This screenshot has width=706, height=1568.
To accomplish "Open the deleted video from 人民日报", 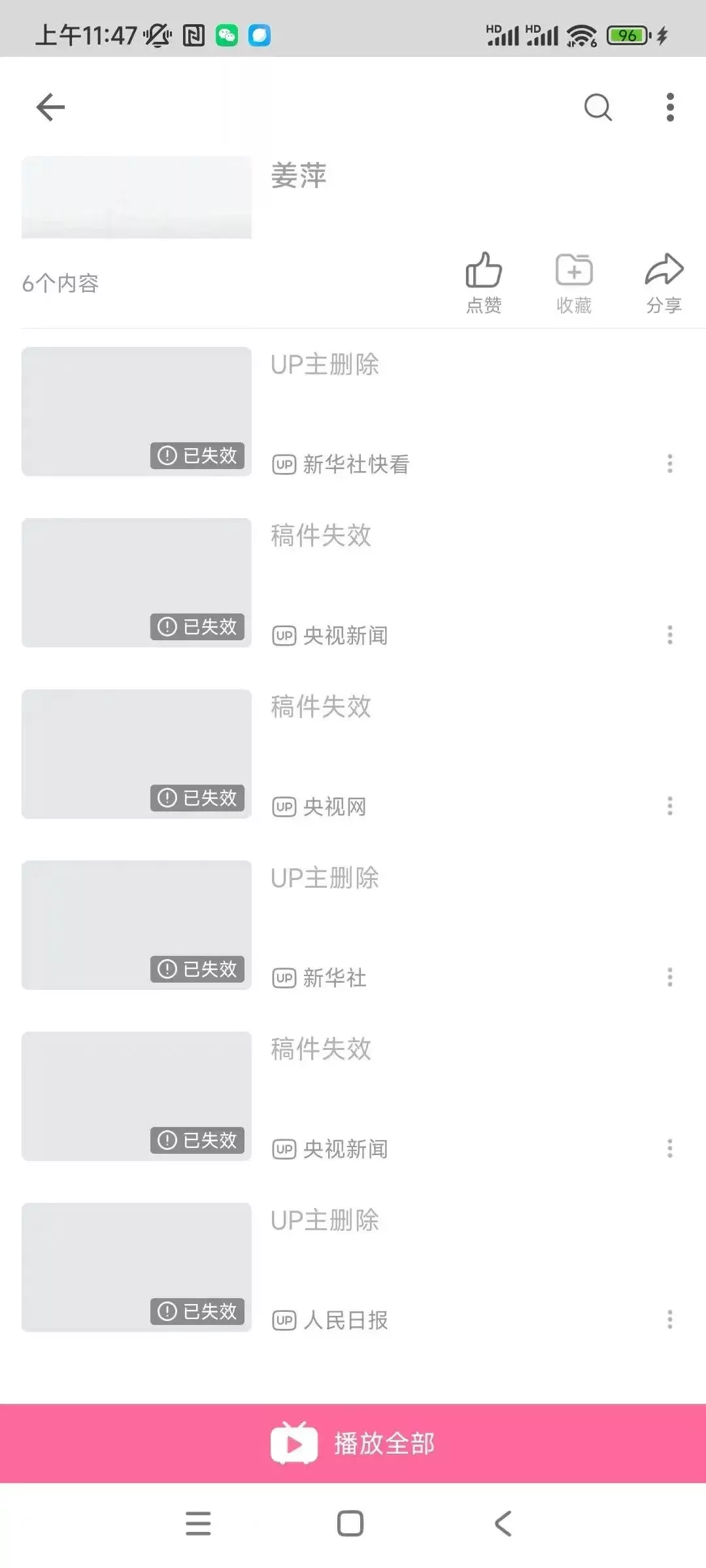I will click(137, 1267).
